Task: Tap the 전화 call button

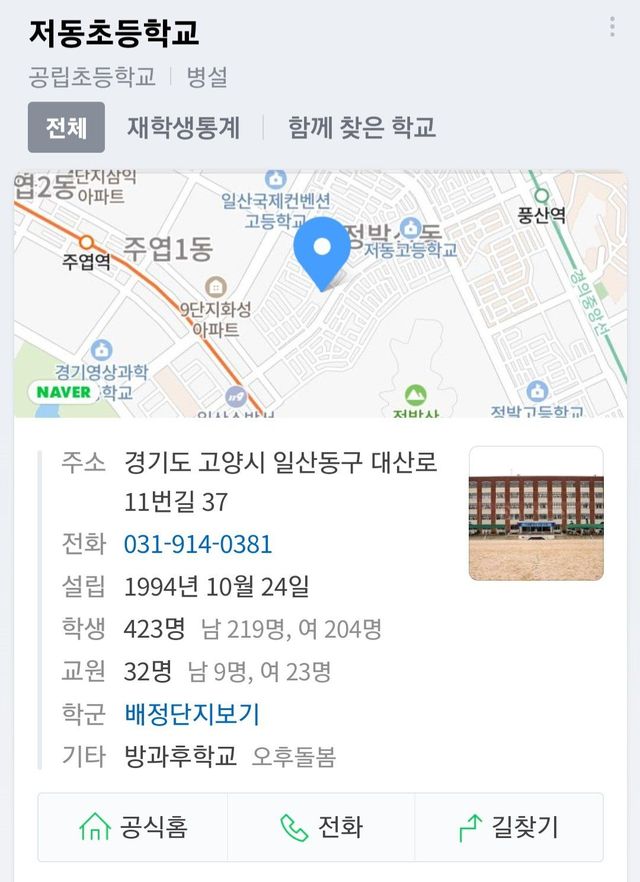Action: 321,827
